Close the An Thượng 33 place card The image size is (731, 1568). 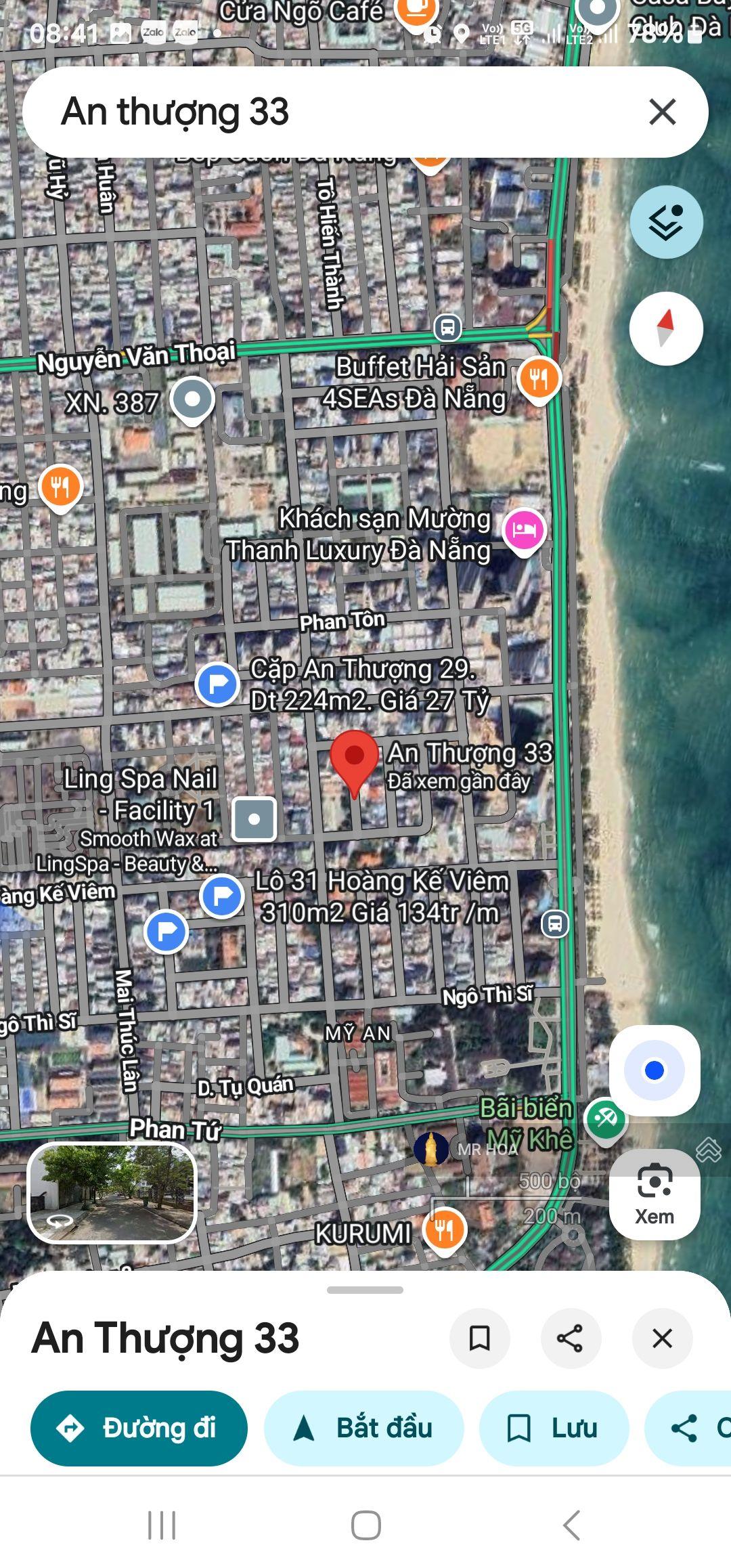point(661,1338)
